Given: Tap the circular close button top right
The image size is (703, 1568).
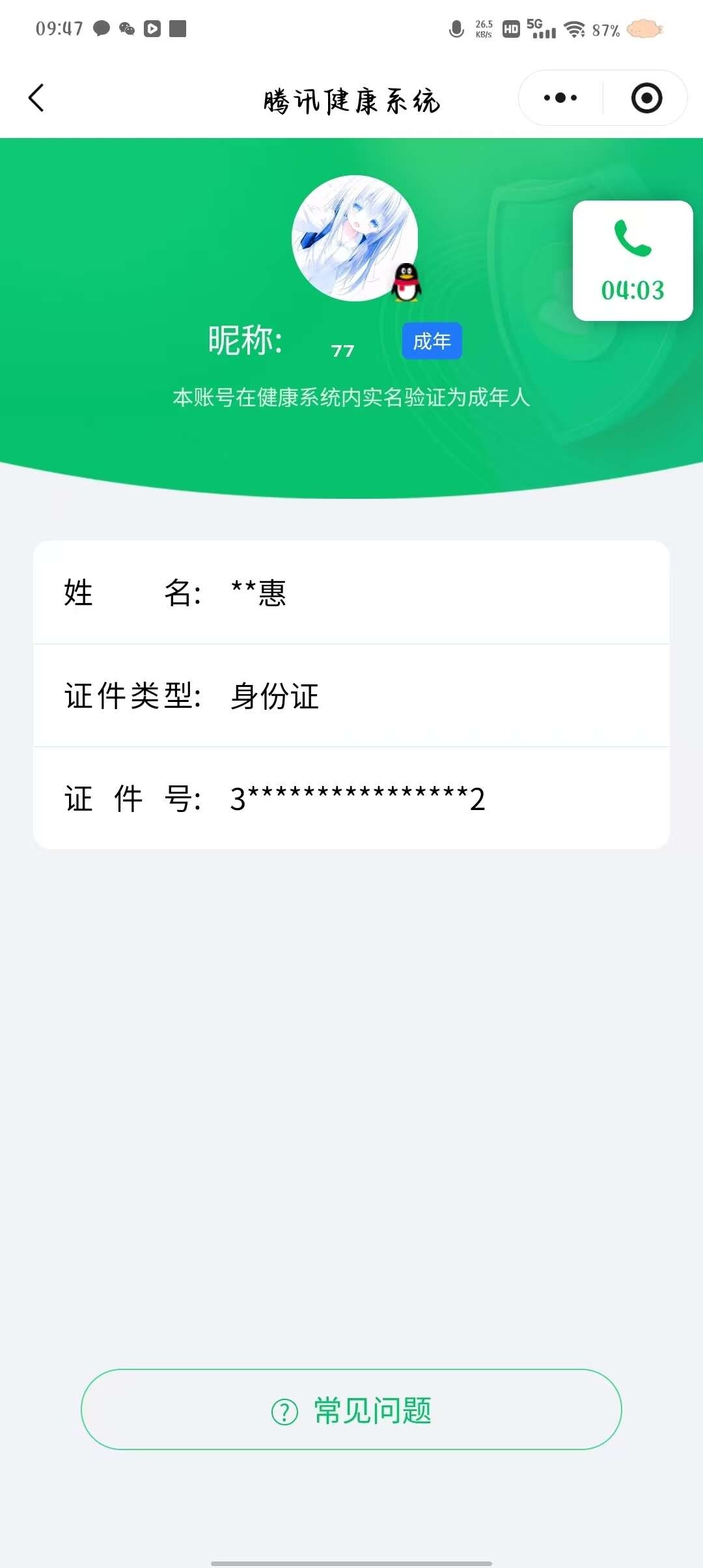Looking at the screenshot, I should tap(646, 98).
